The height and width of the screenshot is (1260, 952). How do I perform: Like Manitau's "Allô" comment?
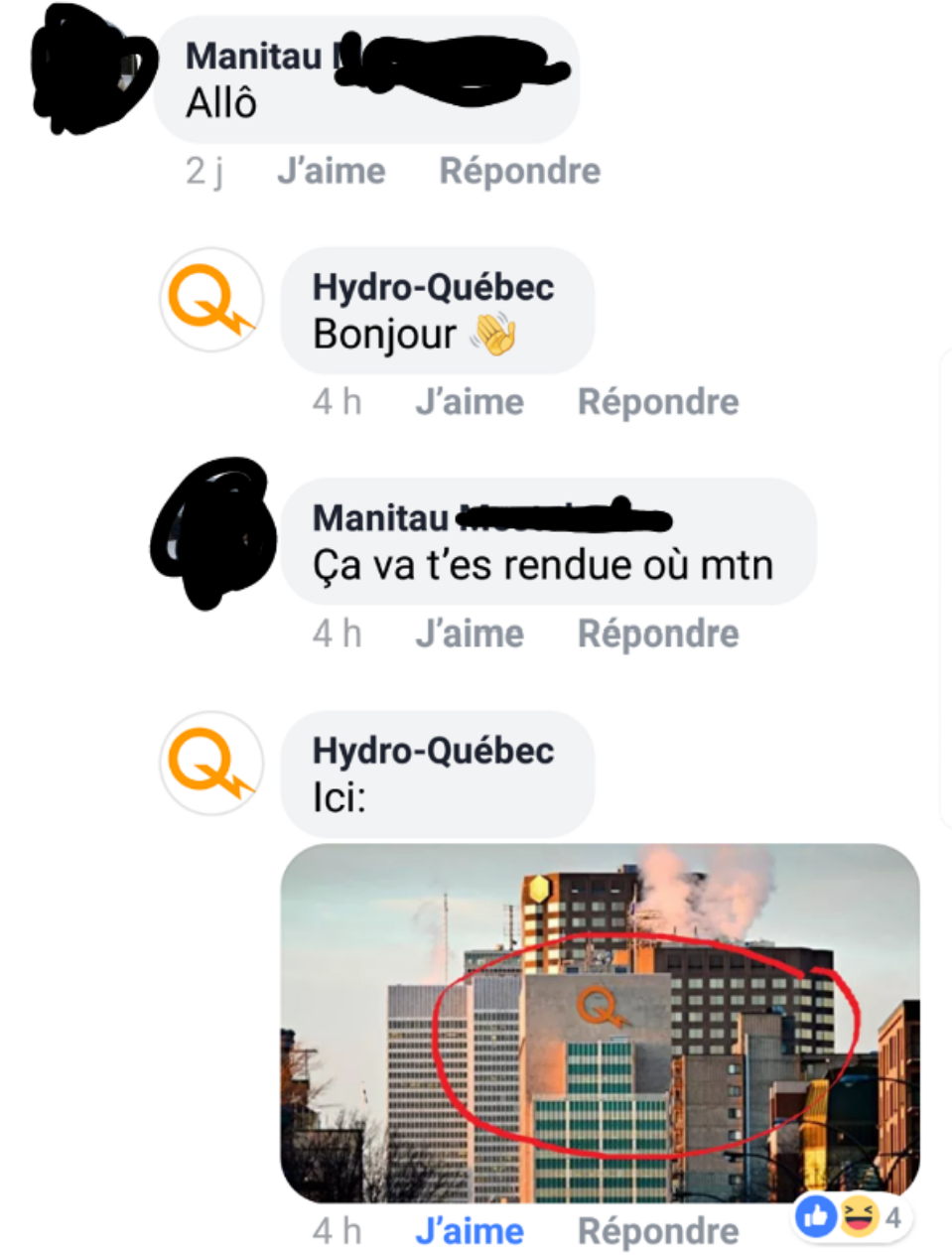[x=331, y=171]
